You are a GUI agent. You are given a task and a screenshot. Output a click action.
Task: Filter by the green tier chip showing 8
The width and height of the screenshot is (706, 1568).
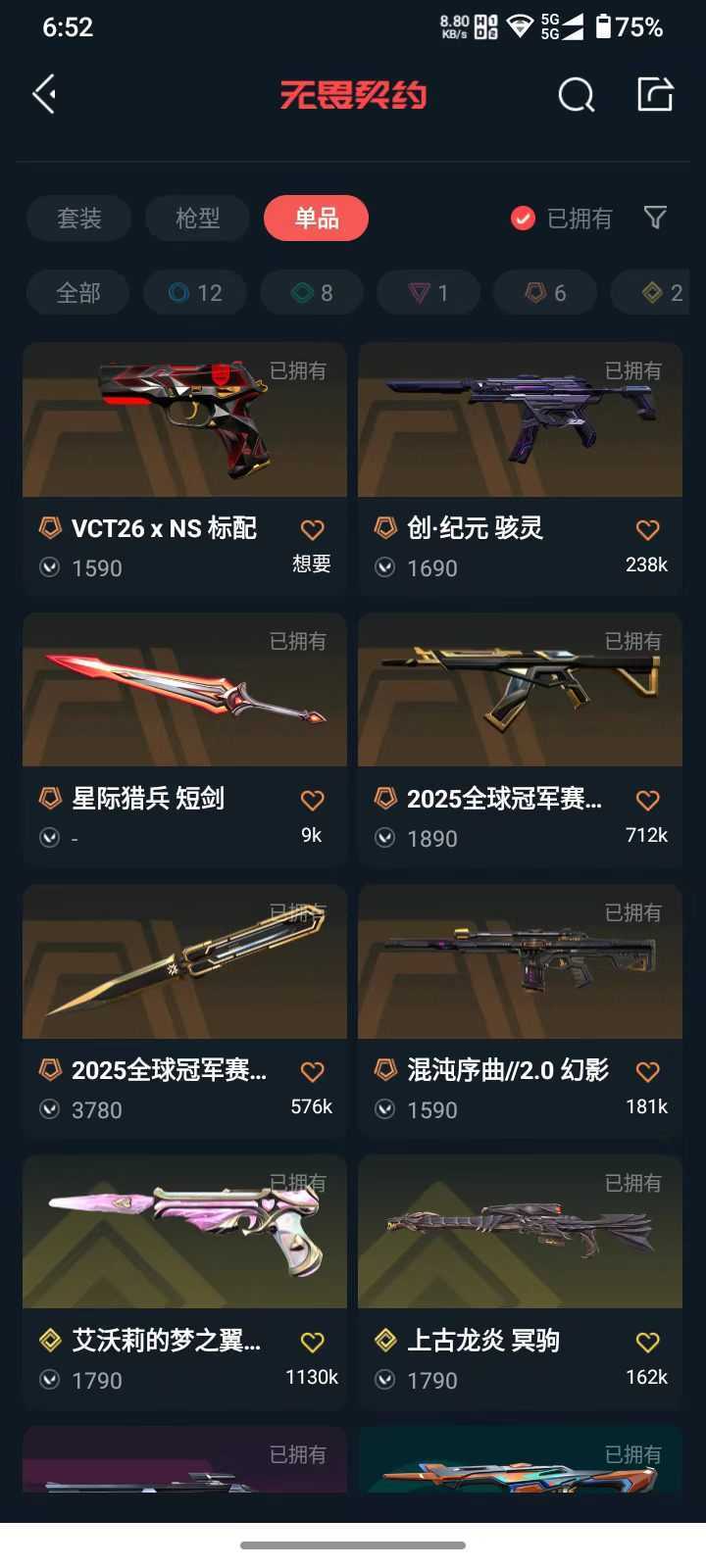pyautogui.click(x=312, y=292)
